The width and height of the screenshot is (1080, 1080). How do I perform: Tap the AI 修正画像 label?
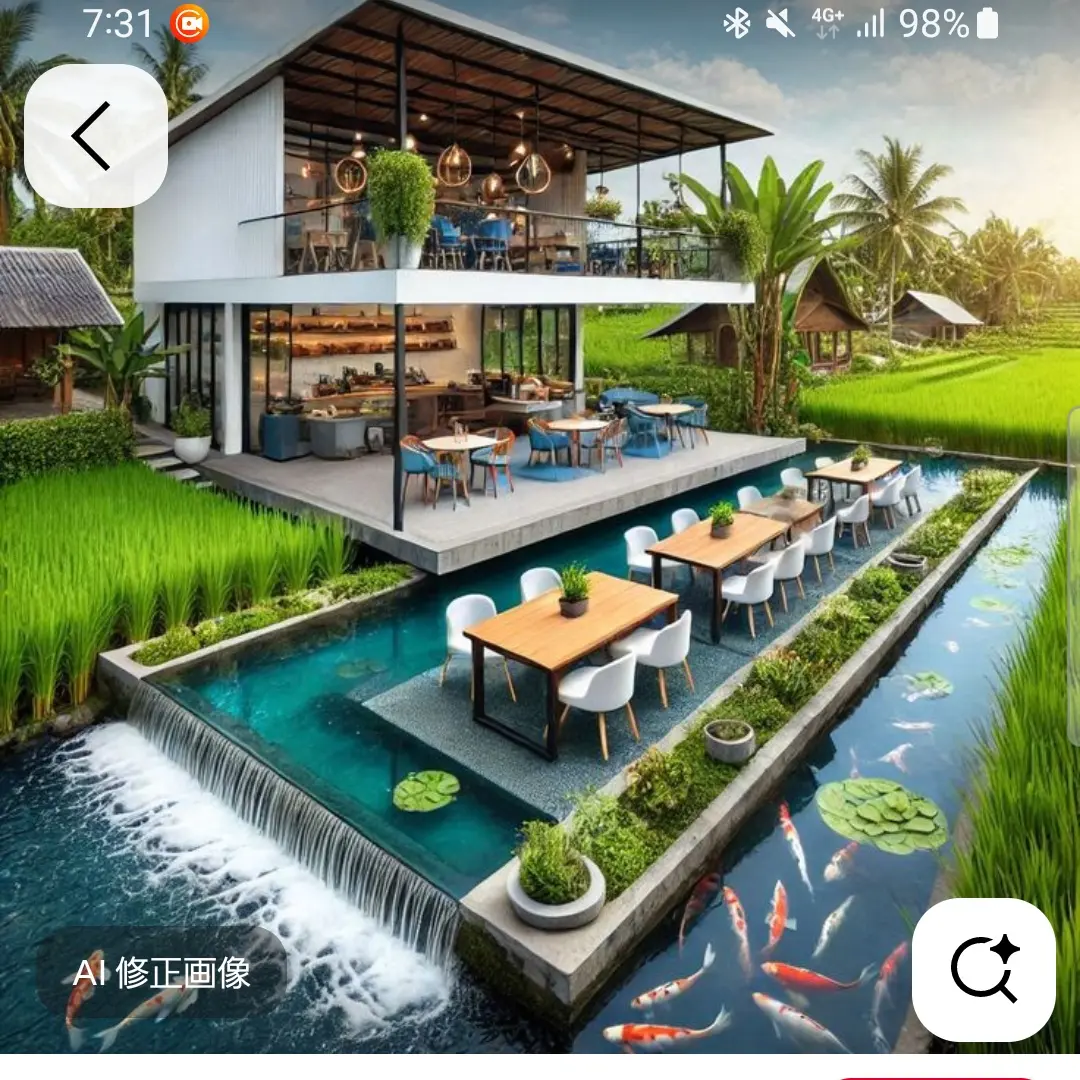coord(161,972)
